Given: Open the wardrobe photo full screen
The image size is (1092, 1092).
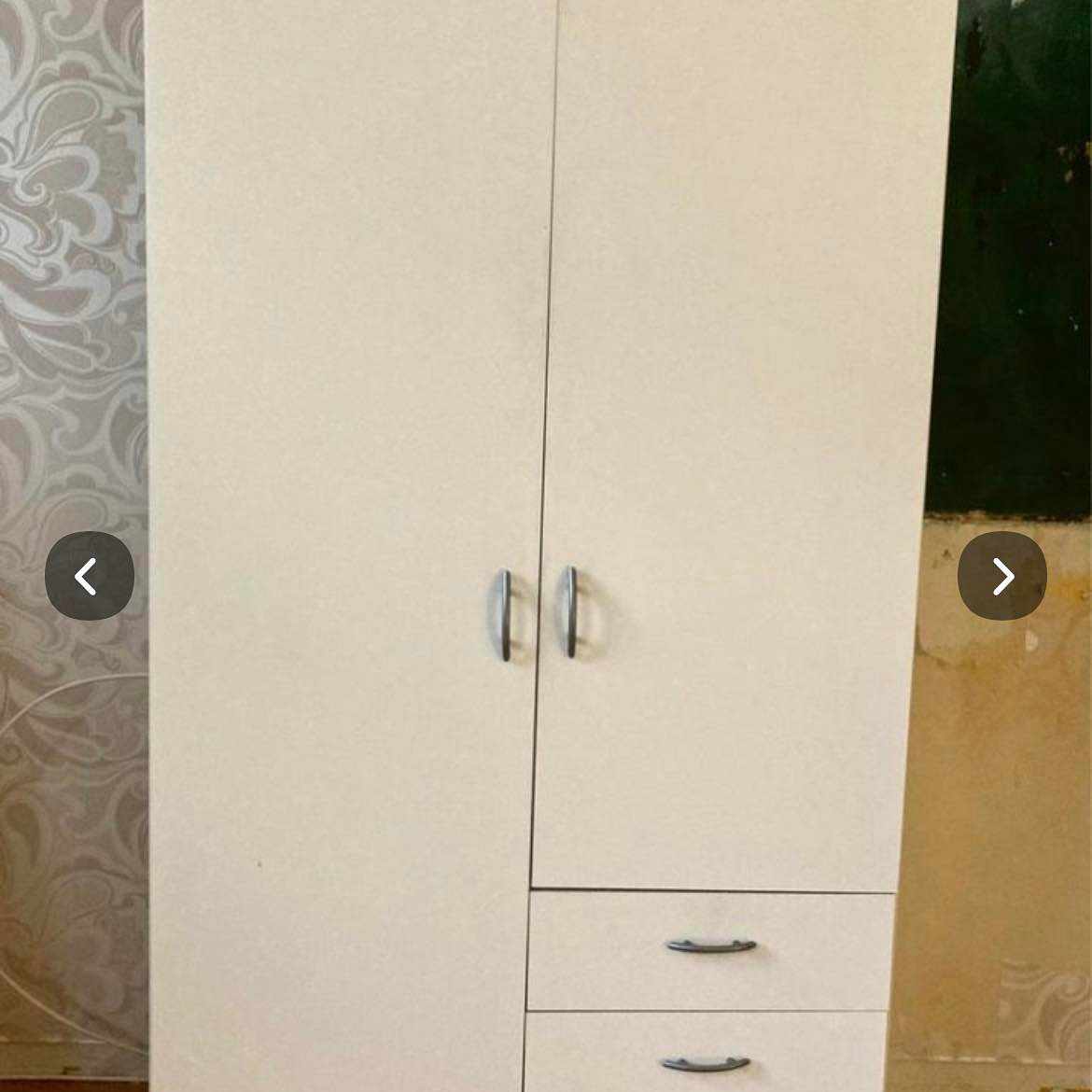Looking at the screenshot, I should point(546,373).
